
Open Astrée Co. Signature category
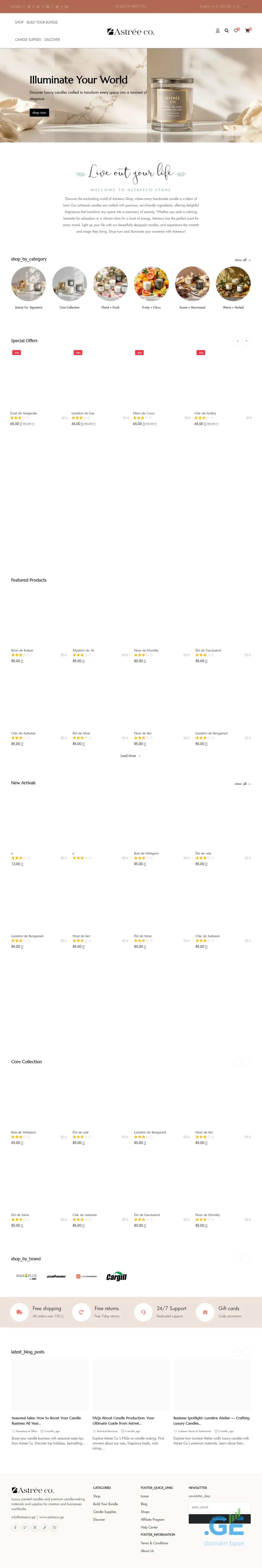pyautogui.click(x=29, y=284)
